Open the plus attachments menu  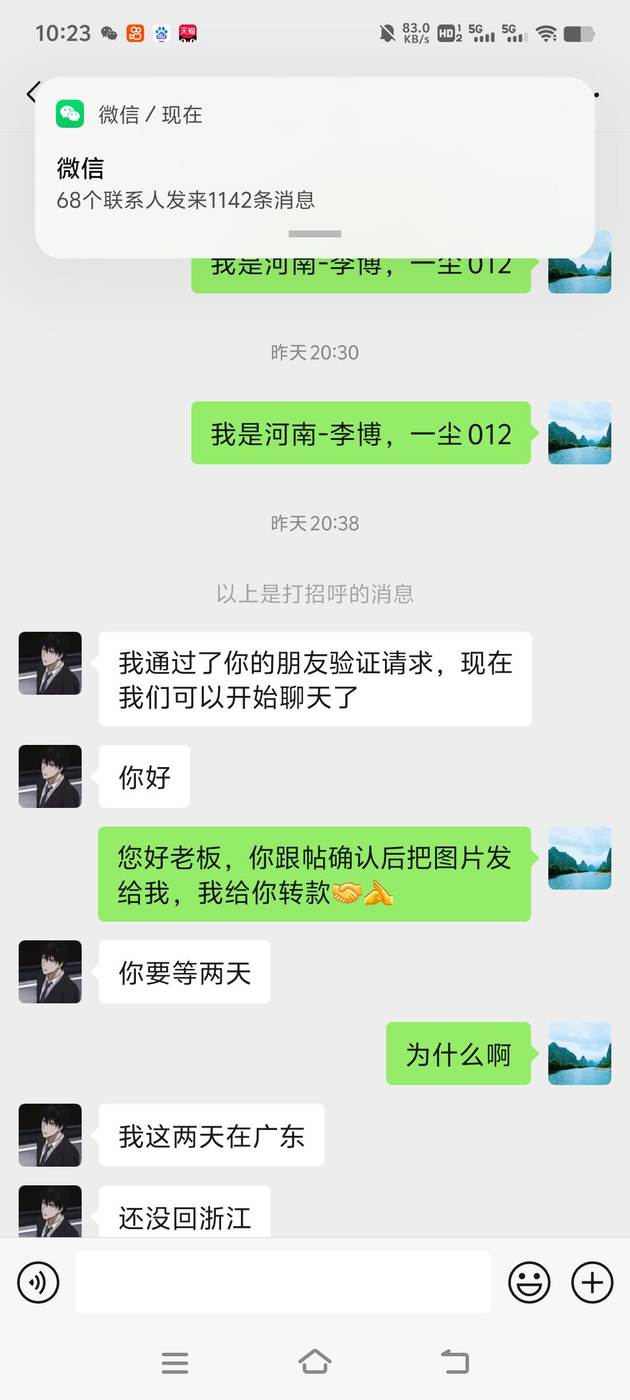592,1281
